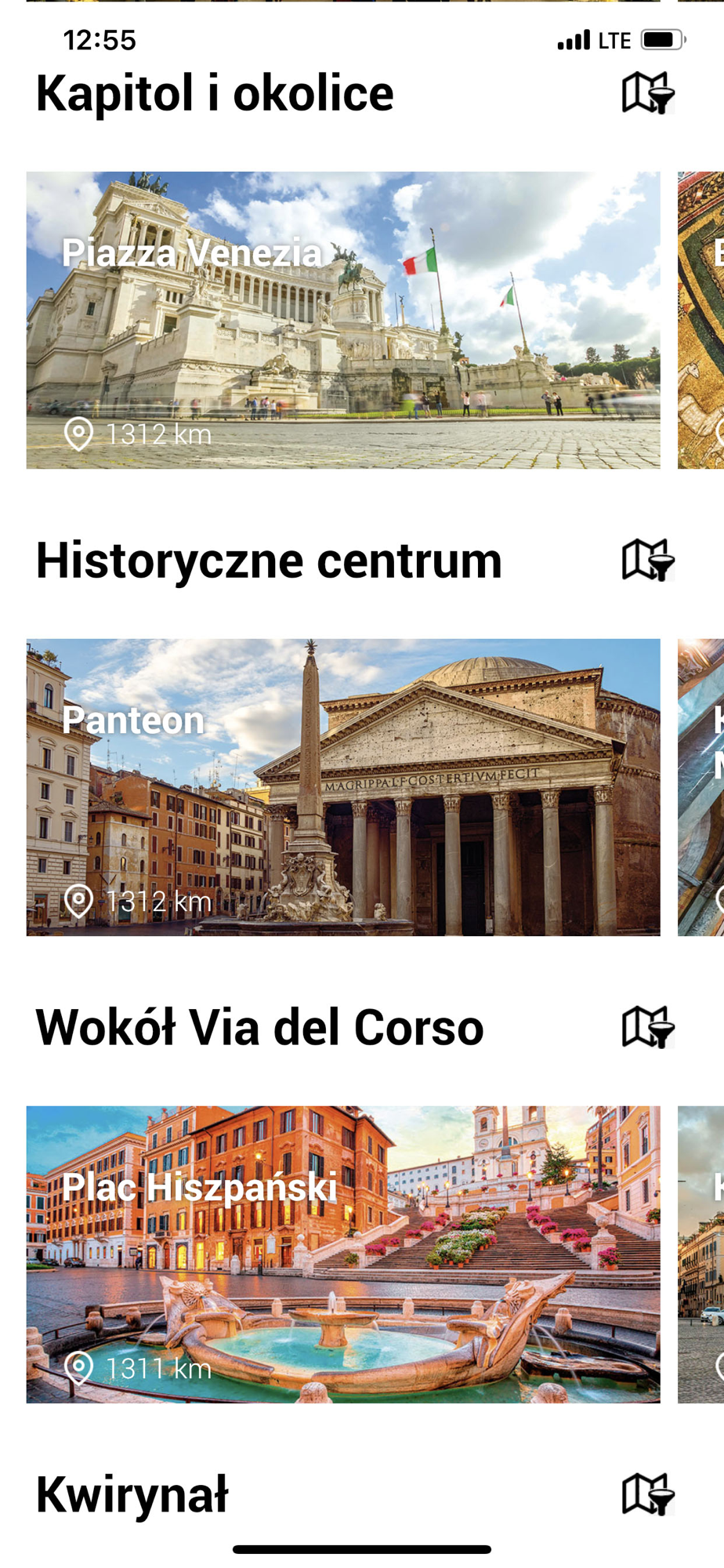Show map filter for Historyczne centrum

point(648,560)
